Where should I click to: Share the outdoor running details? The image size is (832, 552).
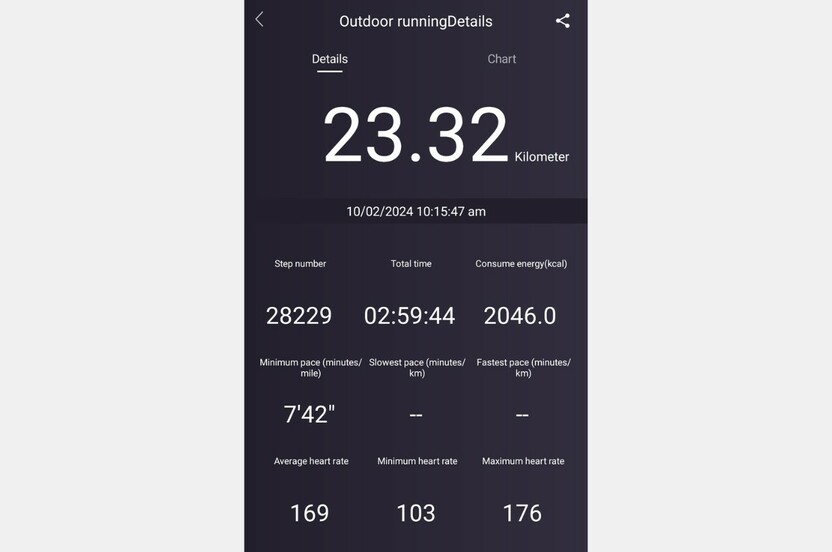pyautogui.click(x=562, y=21)
